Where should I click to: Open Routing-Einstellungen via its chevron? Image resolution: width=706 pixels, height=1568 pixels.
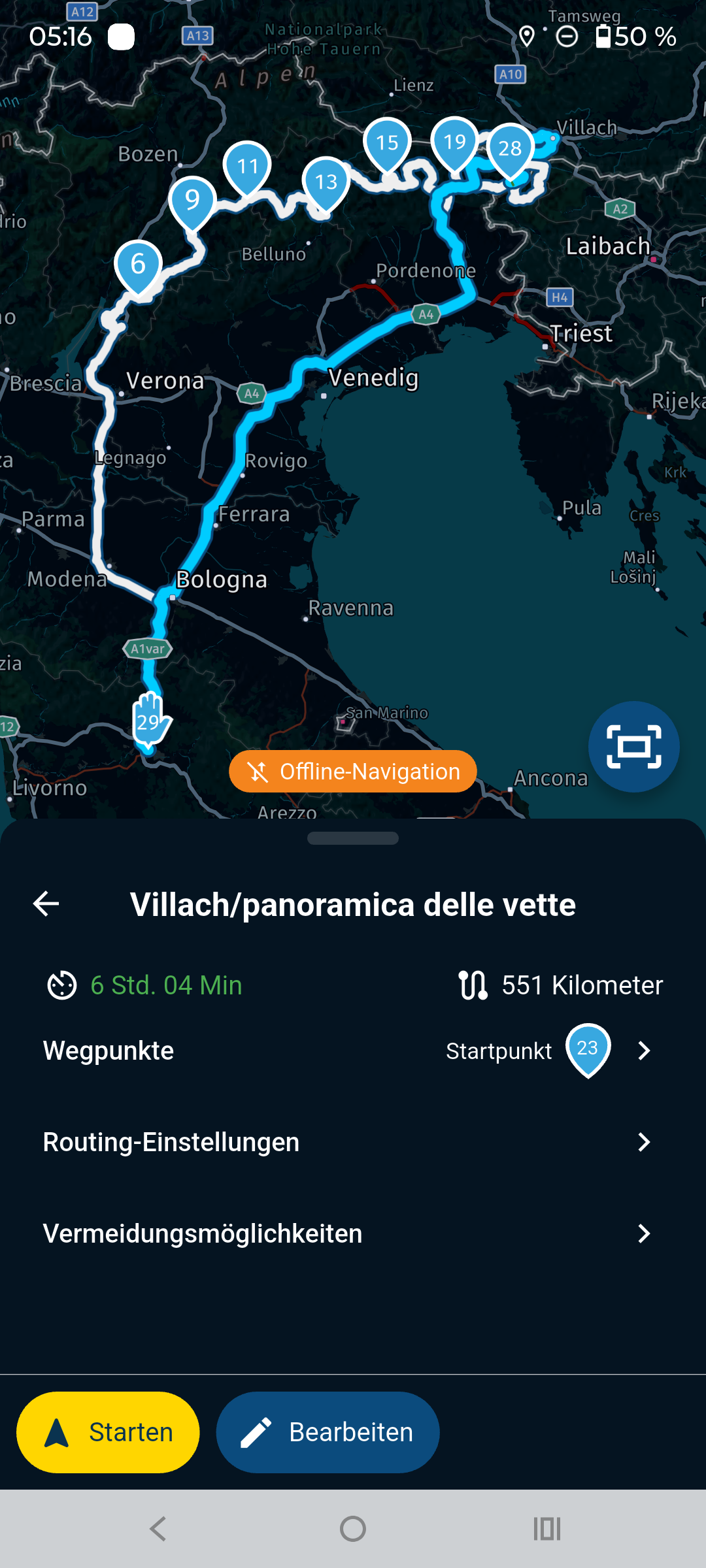[x=644, y=1142]
